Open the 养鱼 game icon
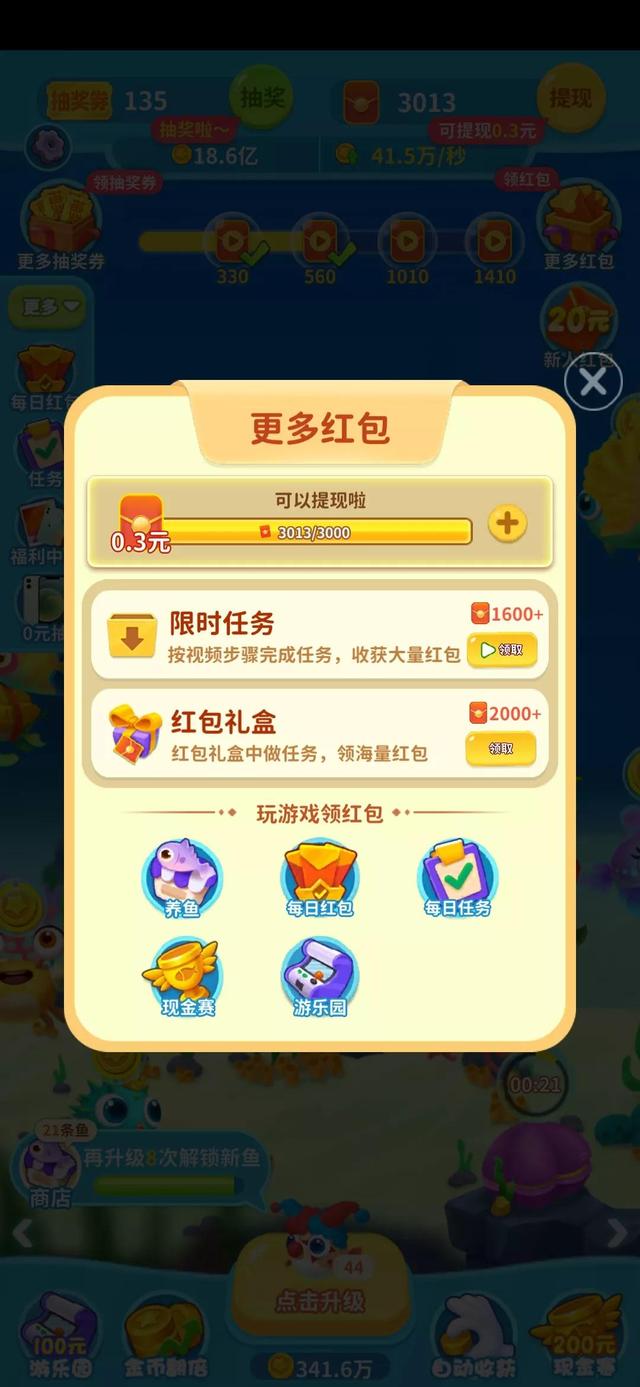The height and width of the screenshot is (1387, 640). (x=182, y=878)
